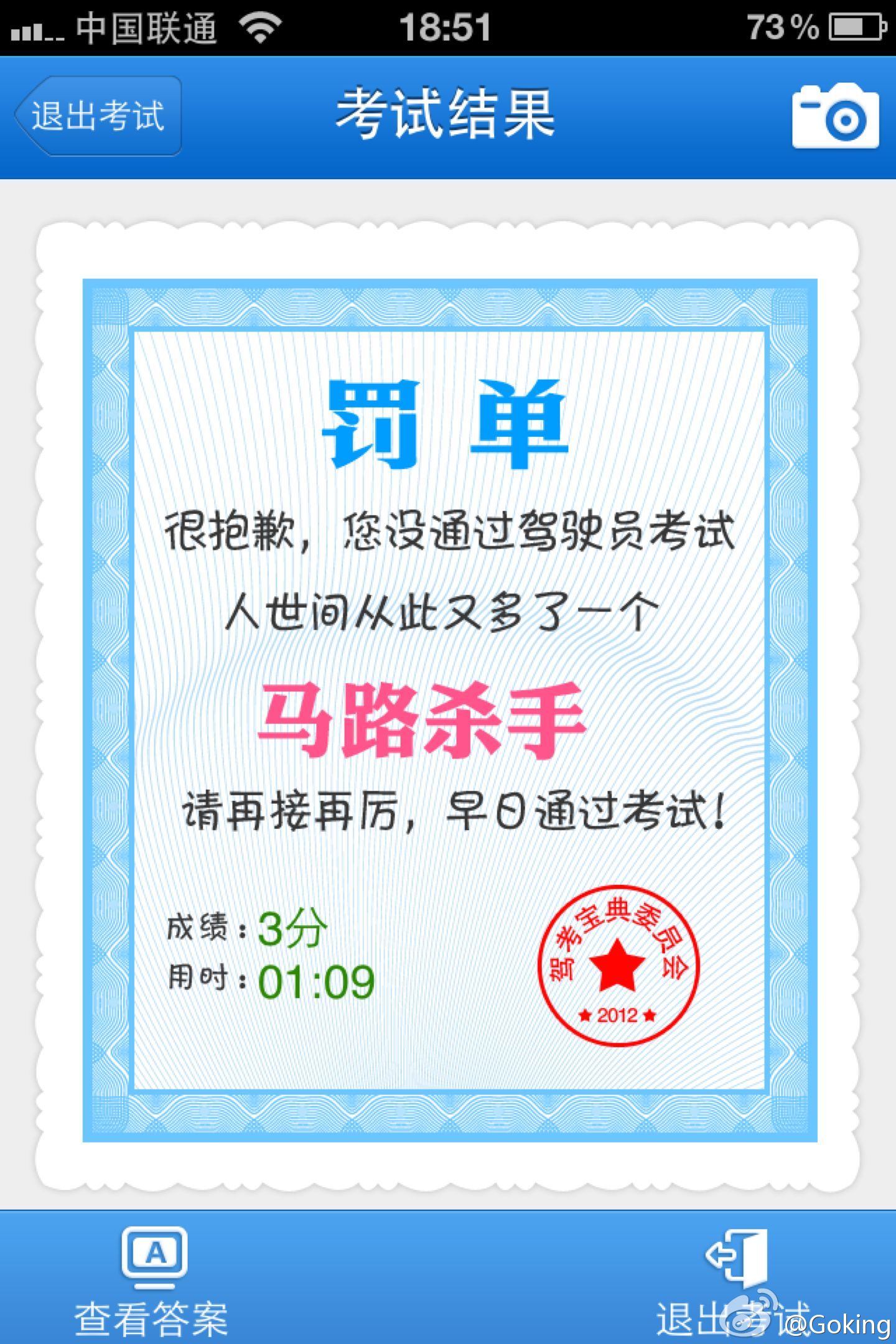Image resolution: width=896 pixels, height=1344 pixels.
Task: Tap the 退出考试 back button in the header
Action: coord(98,116)
